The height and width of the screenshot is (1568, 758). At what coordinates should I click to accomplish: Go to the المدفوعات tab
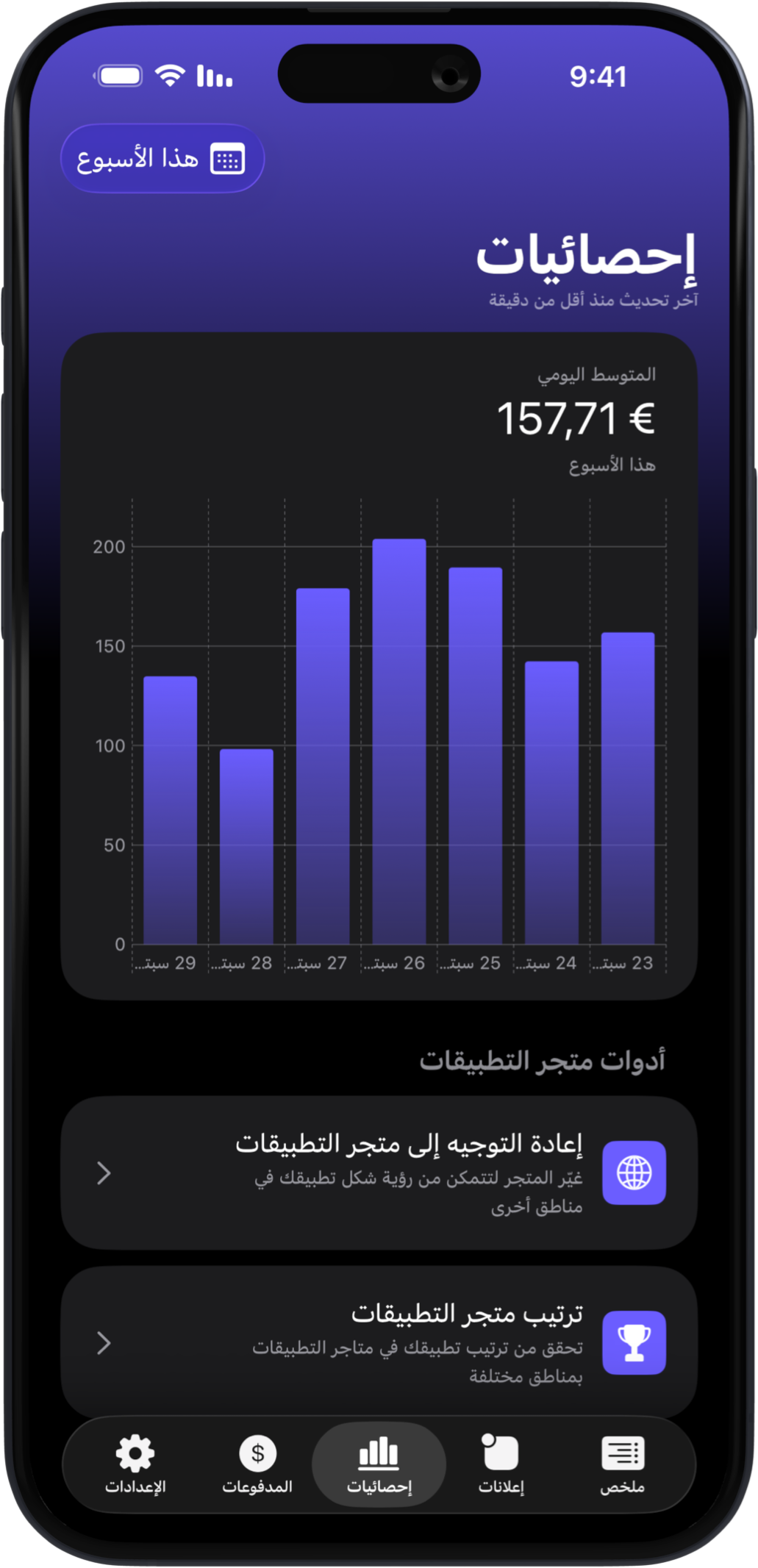pos(257,1464)
